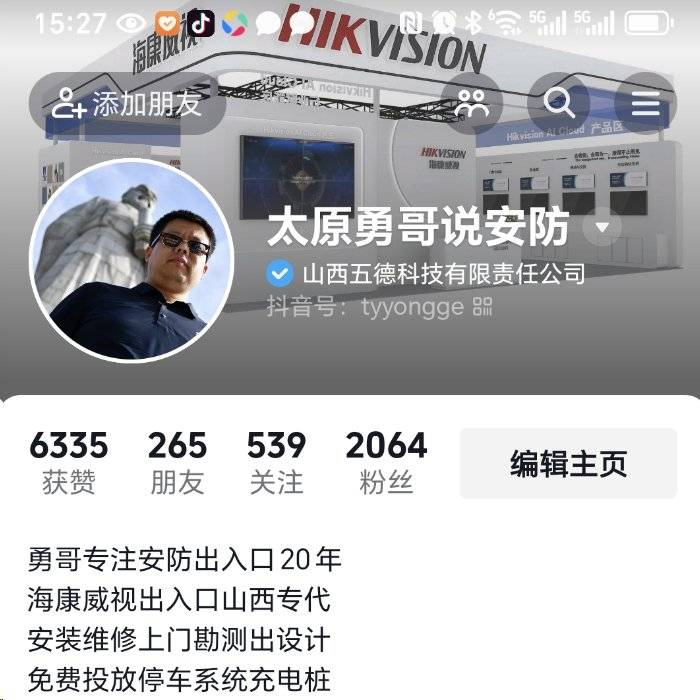Open the 539 关注 list
700x700 pixels.
(x=276, y=463)
